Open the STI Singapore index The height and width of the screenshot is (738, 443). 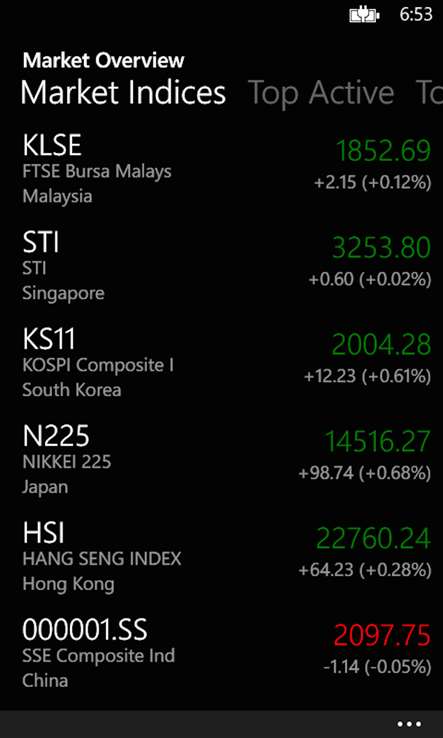[x=226, y=266]
